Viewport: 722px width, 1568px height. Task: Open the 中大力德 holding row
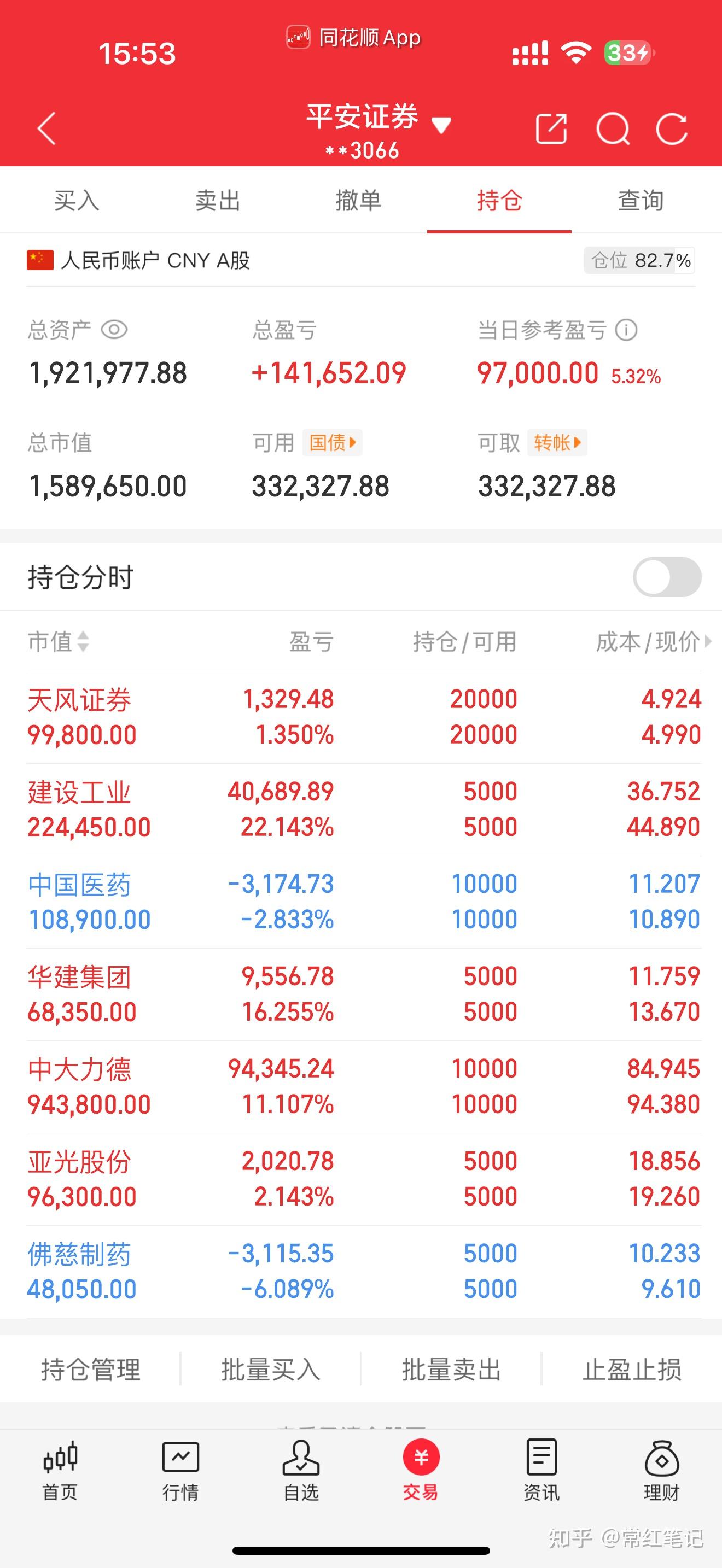click(x=364, y=1086)
